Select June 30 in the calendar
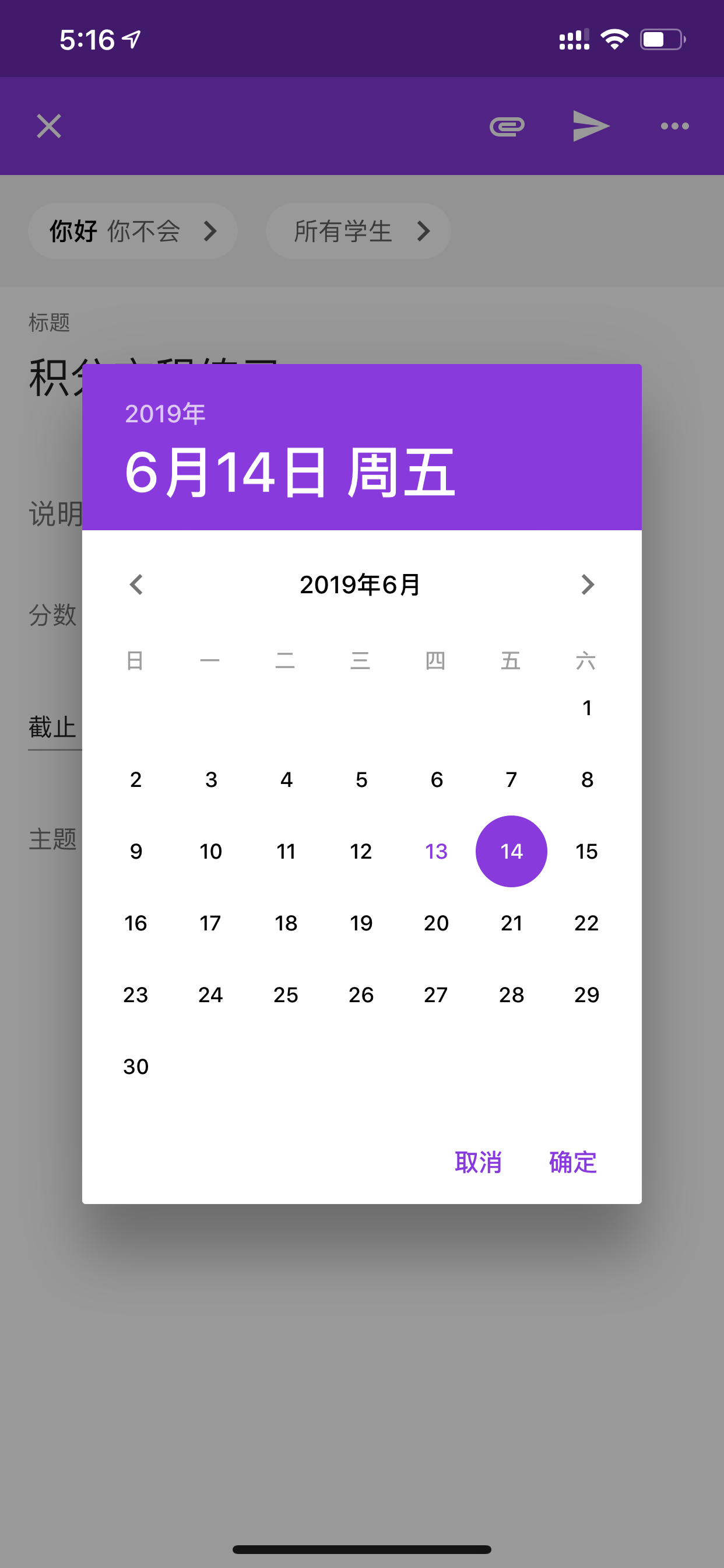The height and width of the screenshot is (1568, 724). 136,1066
